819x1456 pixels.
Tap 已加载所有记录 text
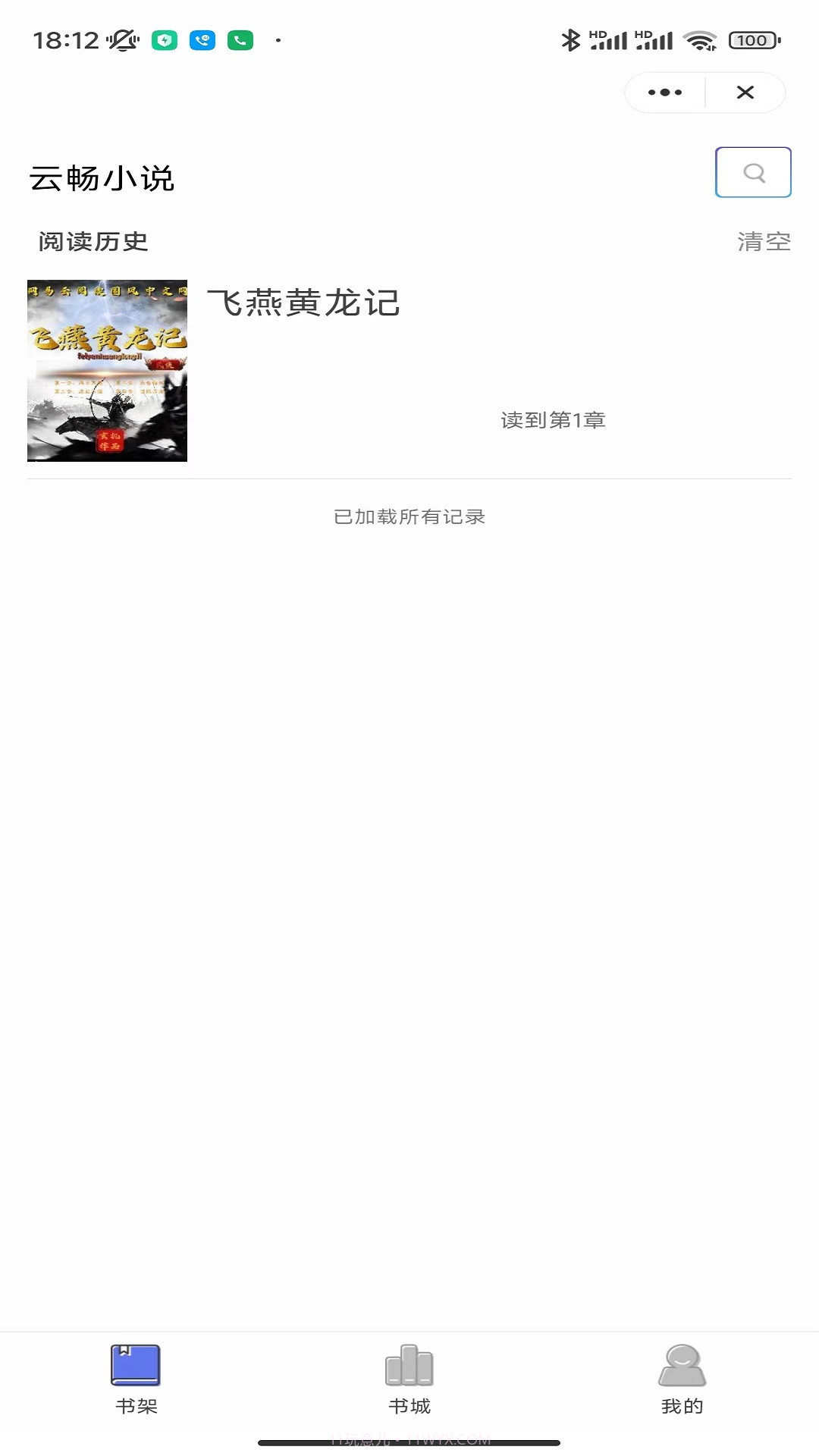coord(409,516)
